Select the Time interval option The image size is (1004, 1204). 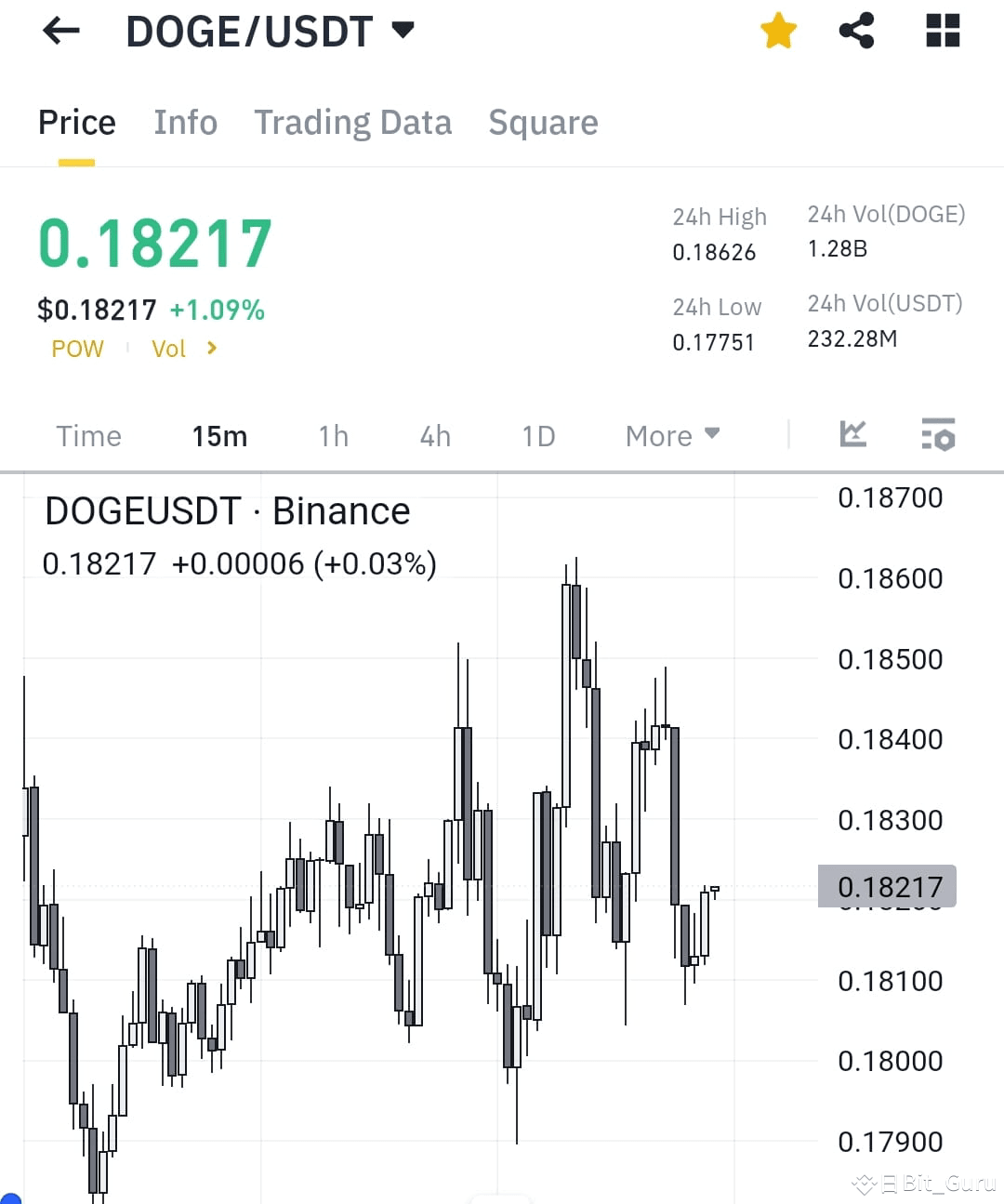[x=88, y=435]
